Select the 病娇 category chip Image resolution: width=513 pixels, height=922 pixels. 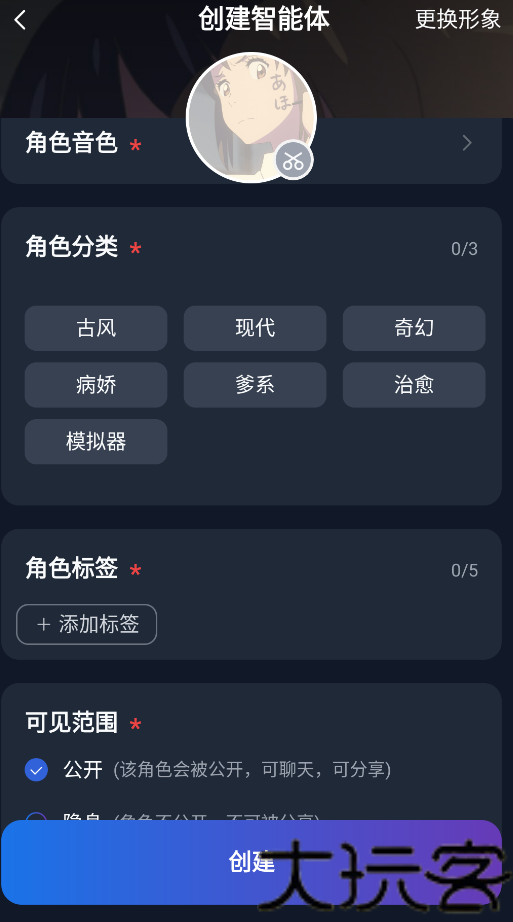coord(96,385)
